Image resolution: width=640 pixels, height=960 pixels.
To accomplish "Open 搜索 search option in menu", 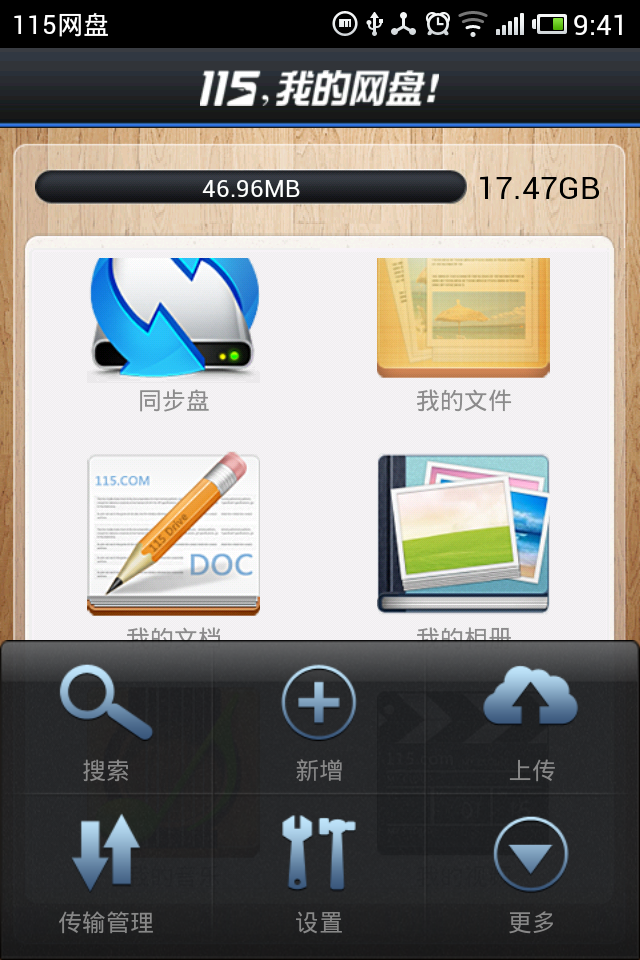I will coord(106,720).
